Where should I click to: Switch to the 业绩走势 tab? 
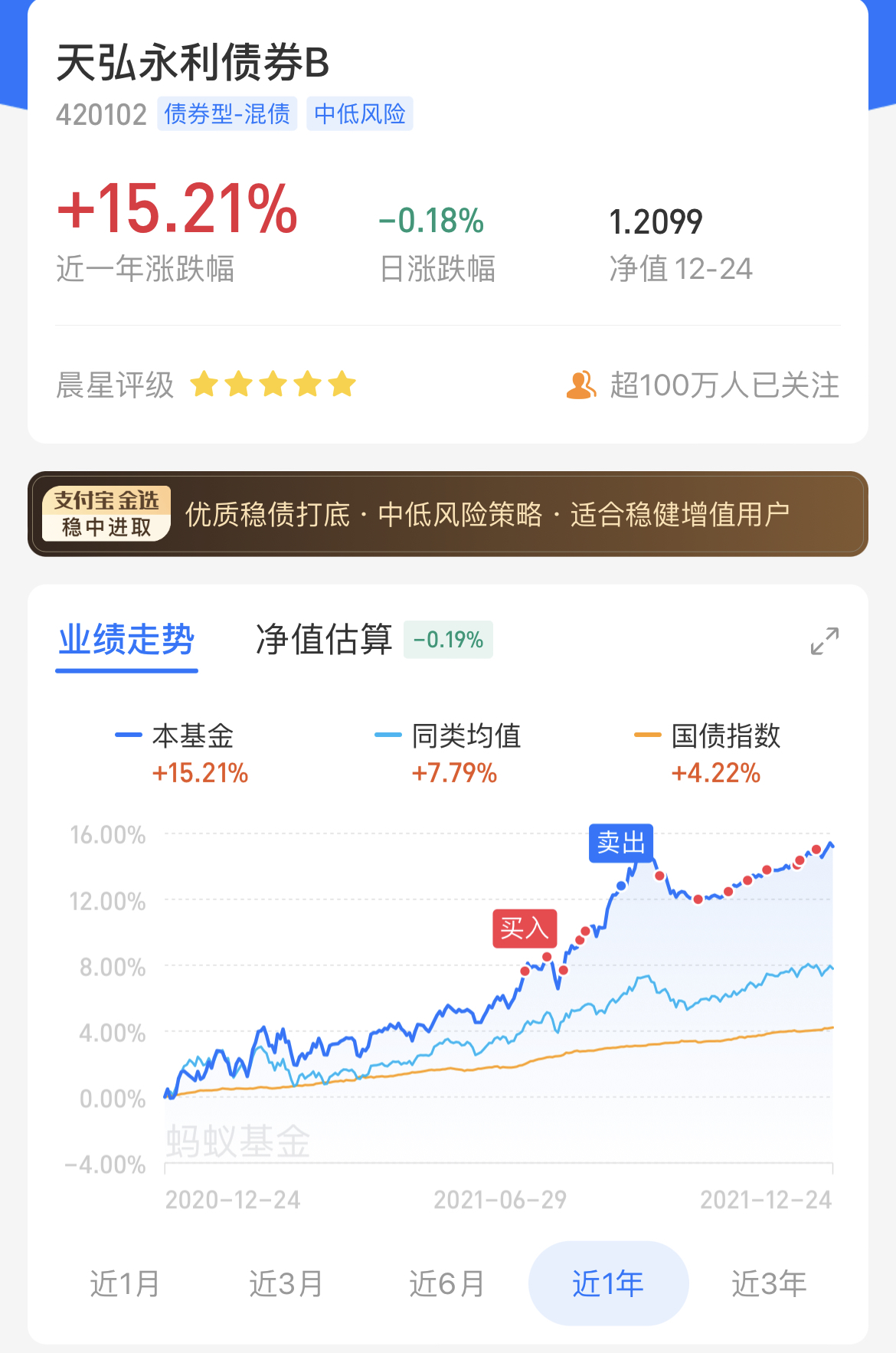coord(126,640)
